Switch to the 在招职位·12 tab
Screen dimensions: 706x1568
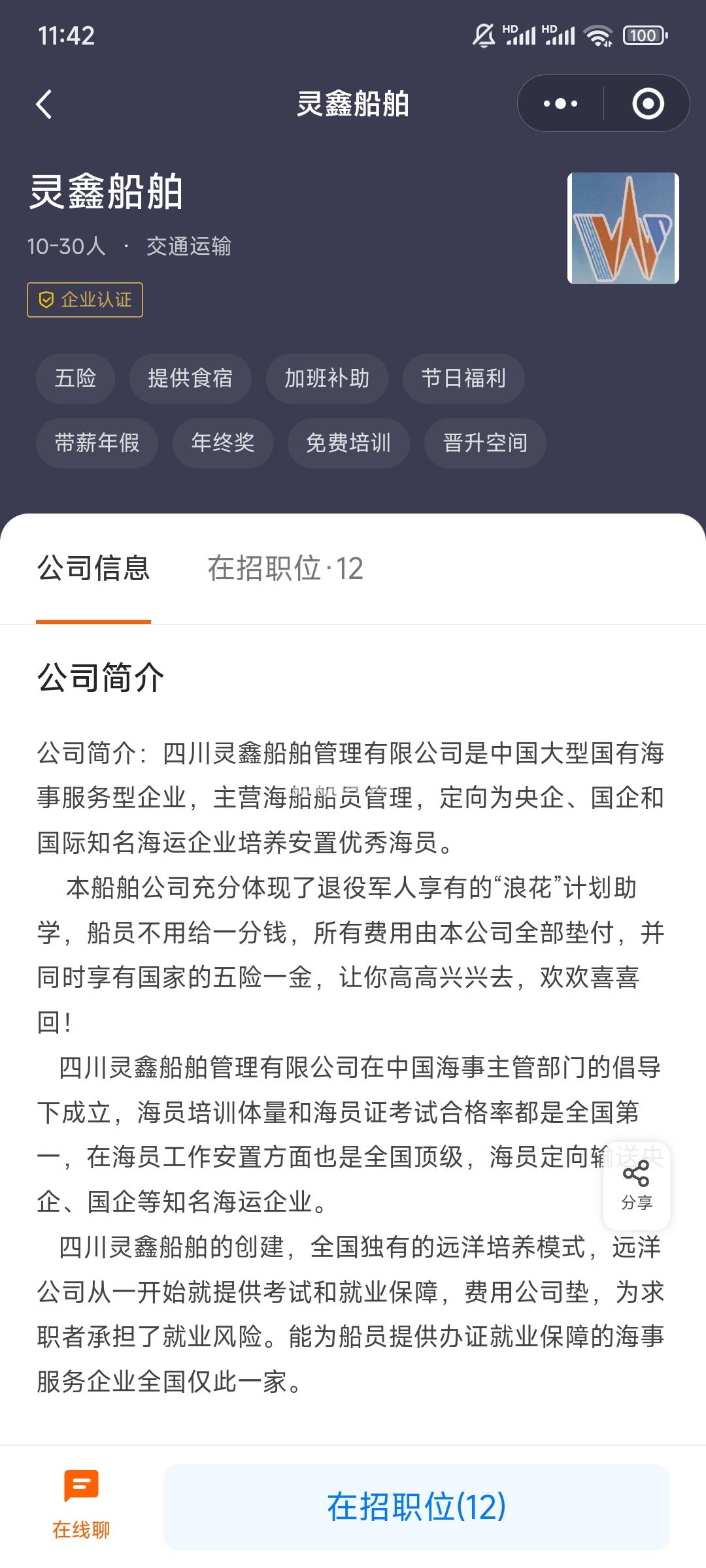click(x=285, y=568)
